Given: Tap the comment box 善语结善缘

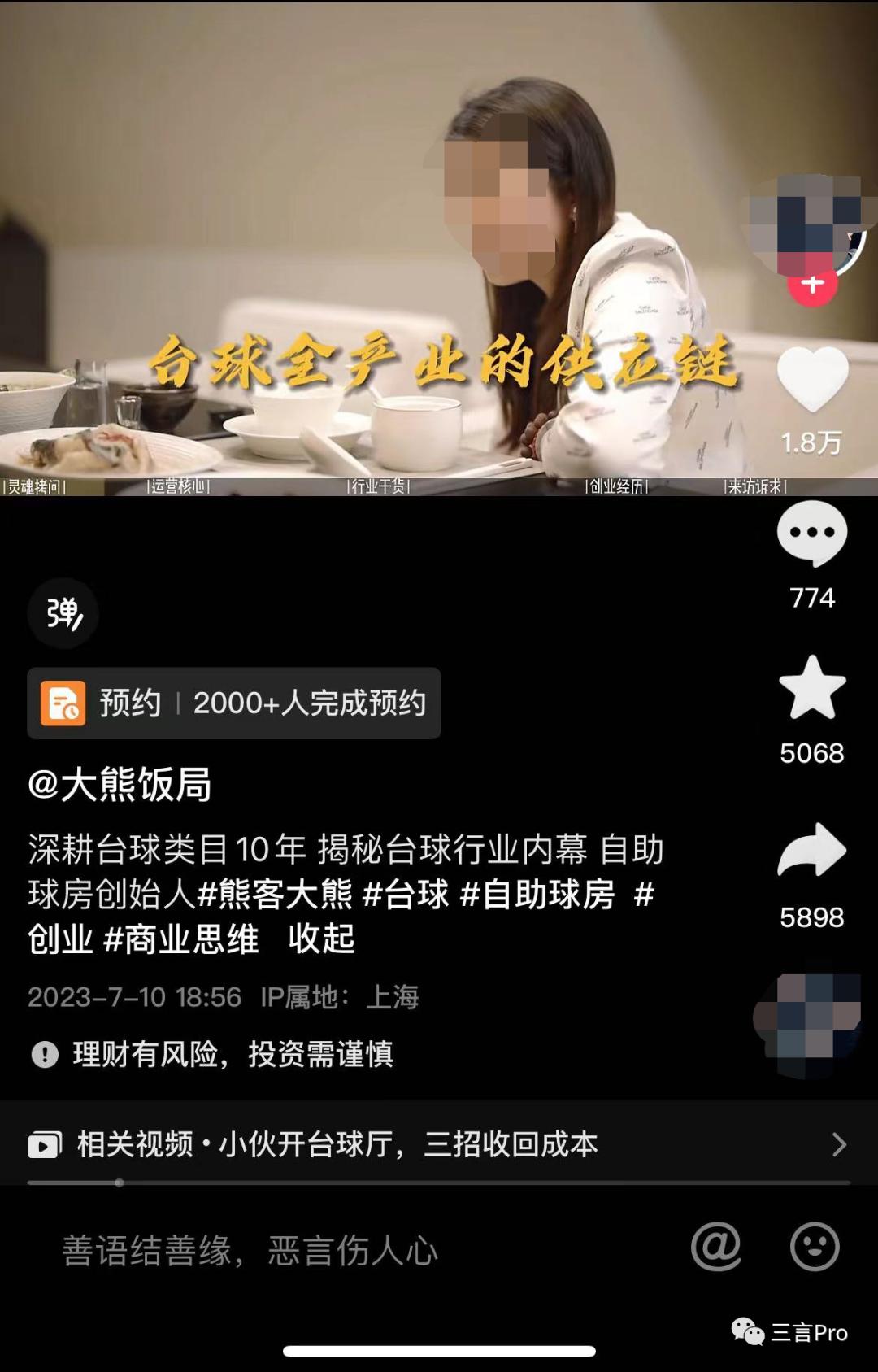Looking at the screenshot, I should click(x=250, y=1250).
